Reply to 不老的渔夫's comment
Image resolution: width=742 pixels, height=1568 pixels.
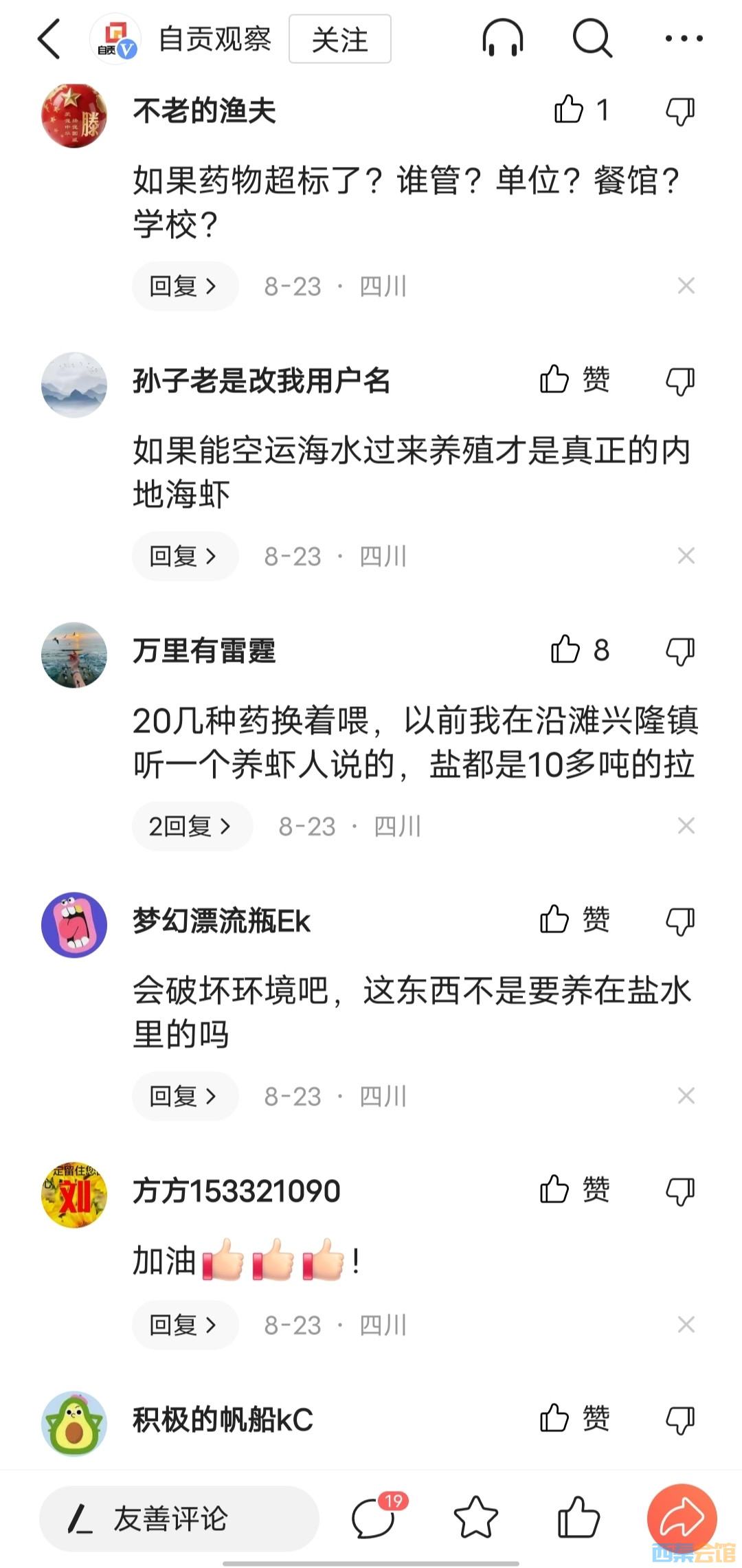tap(184, 286)
